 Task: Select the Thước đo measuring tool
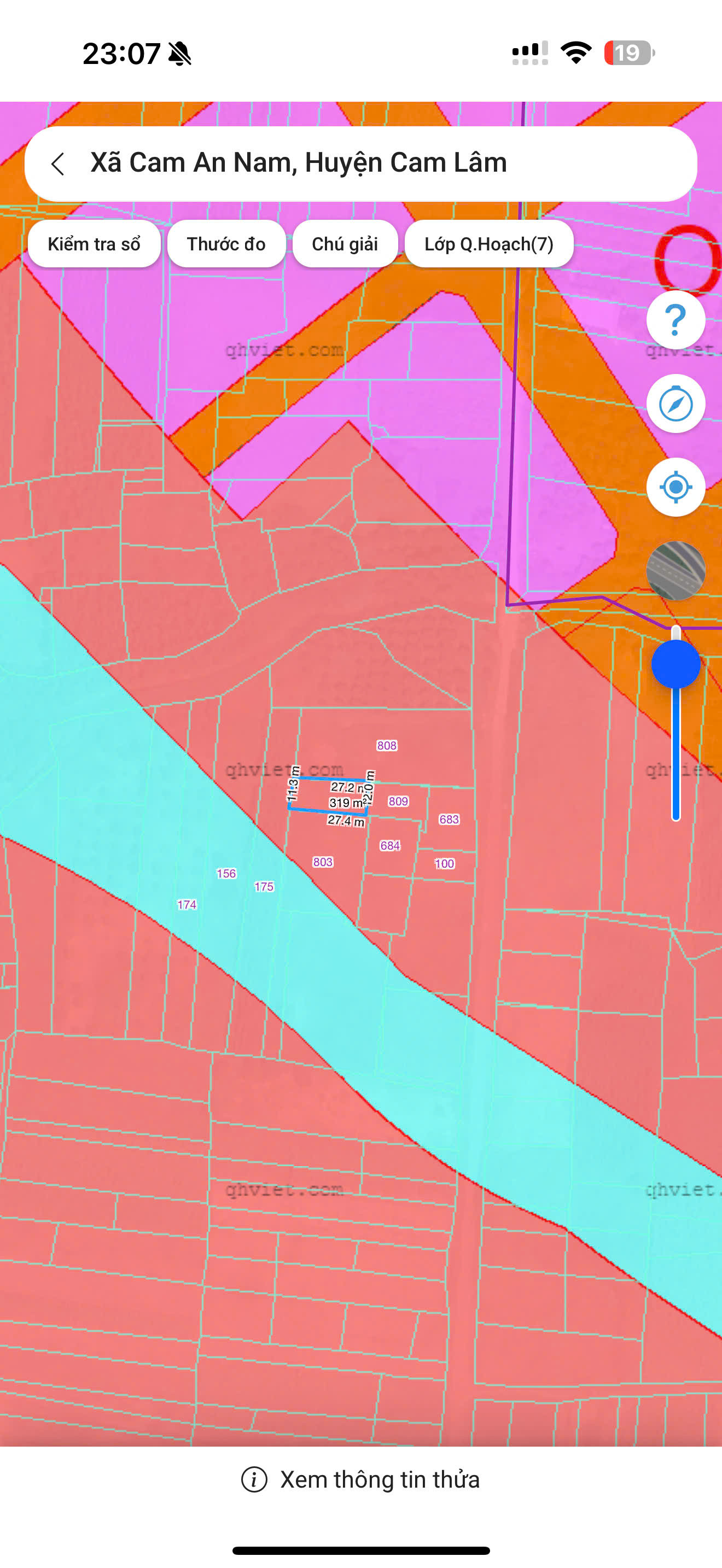tap(226, 244)
